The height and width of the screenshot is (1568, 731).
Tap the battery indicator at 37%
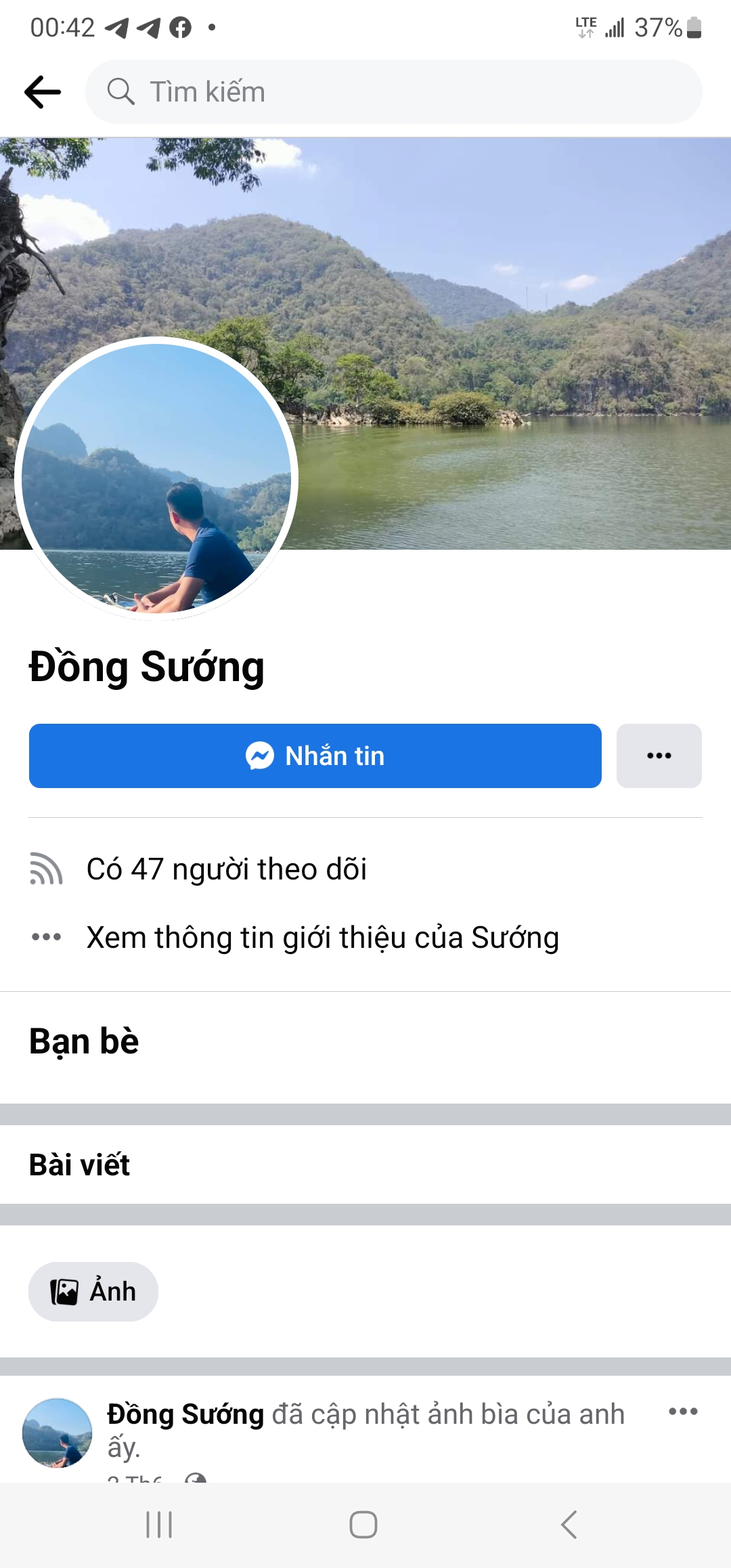[691, 28]
